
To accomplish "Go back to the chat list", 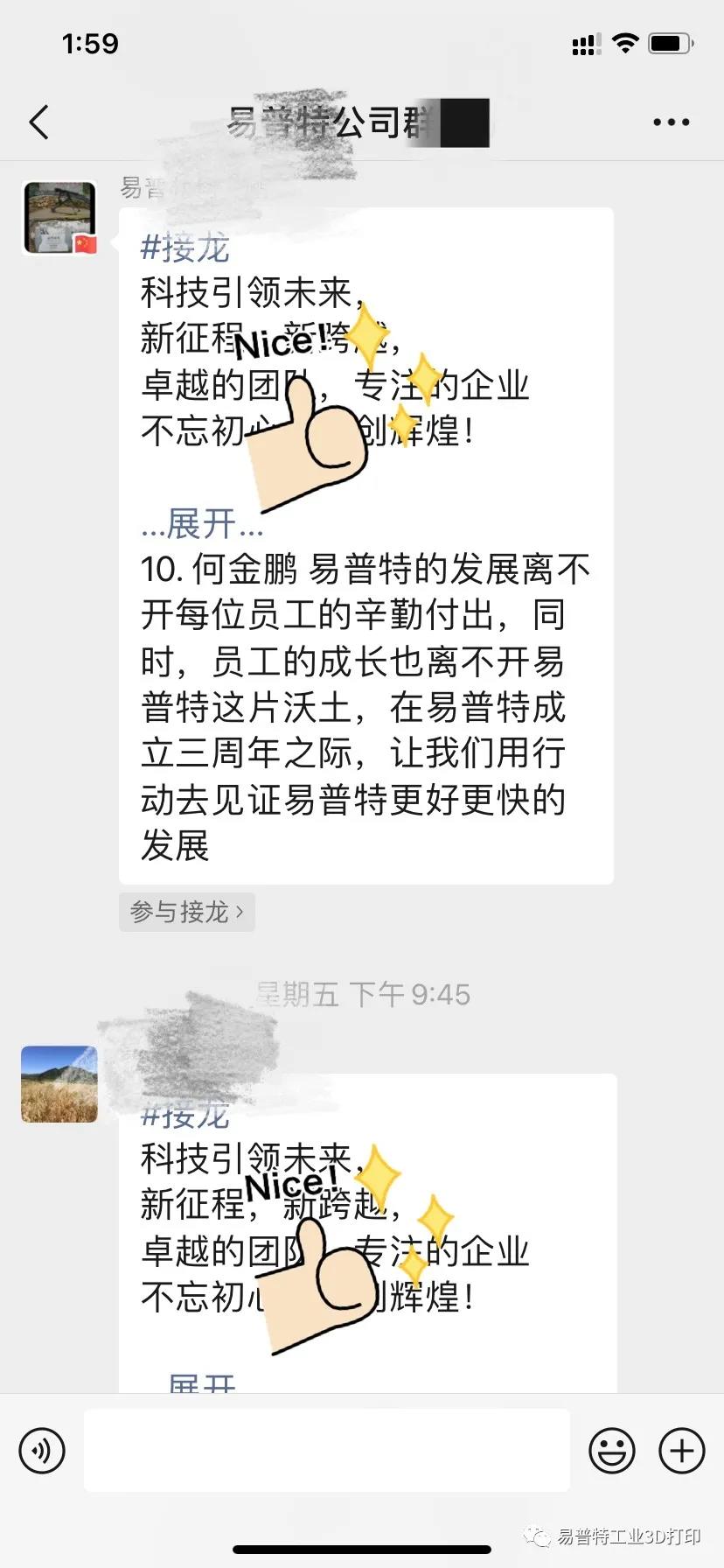I will point(39,122).
